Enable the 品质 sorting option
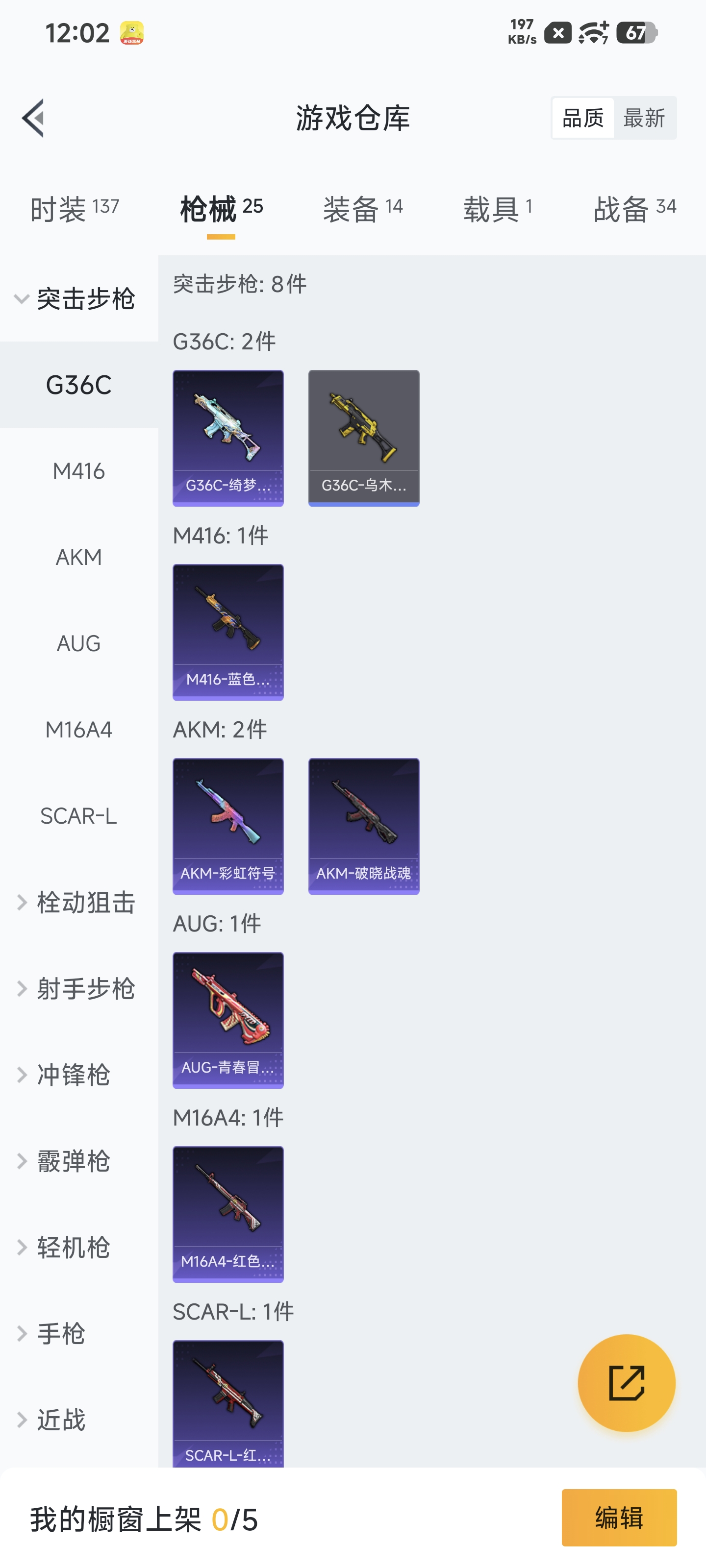Screen dimensions: 706x1568 click(x=583, y=117)
